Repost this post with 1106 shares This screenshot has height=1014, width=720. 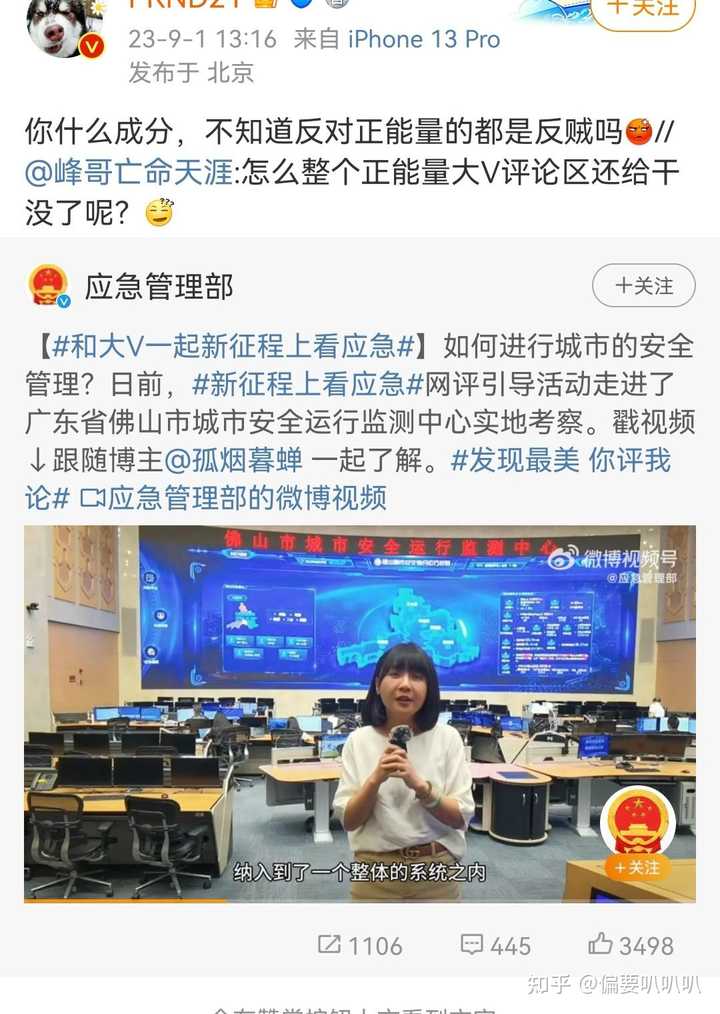359,944
